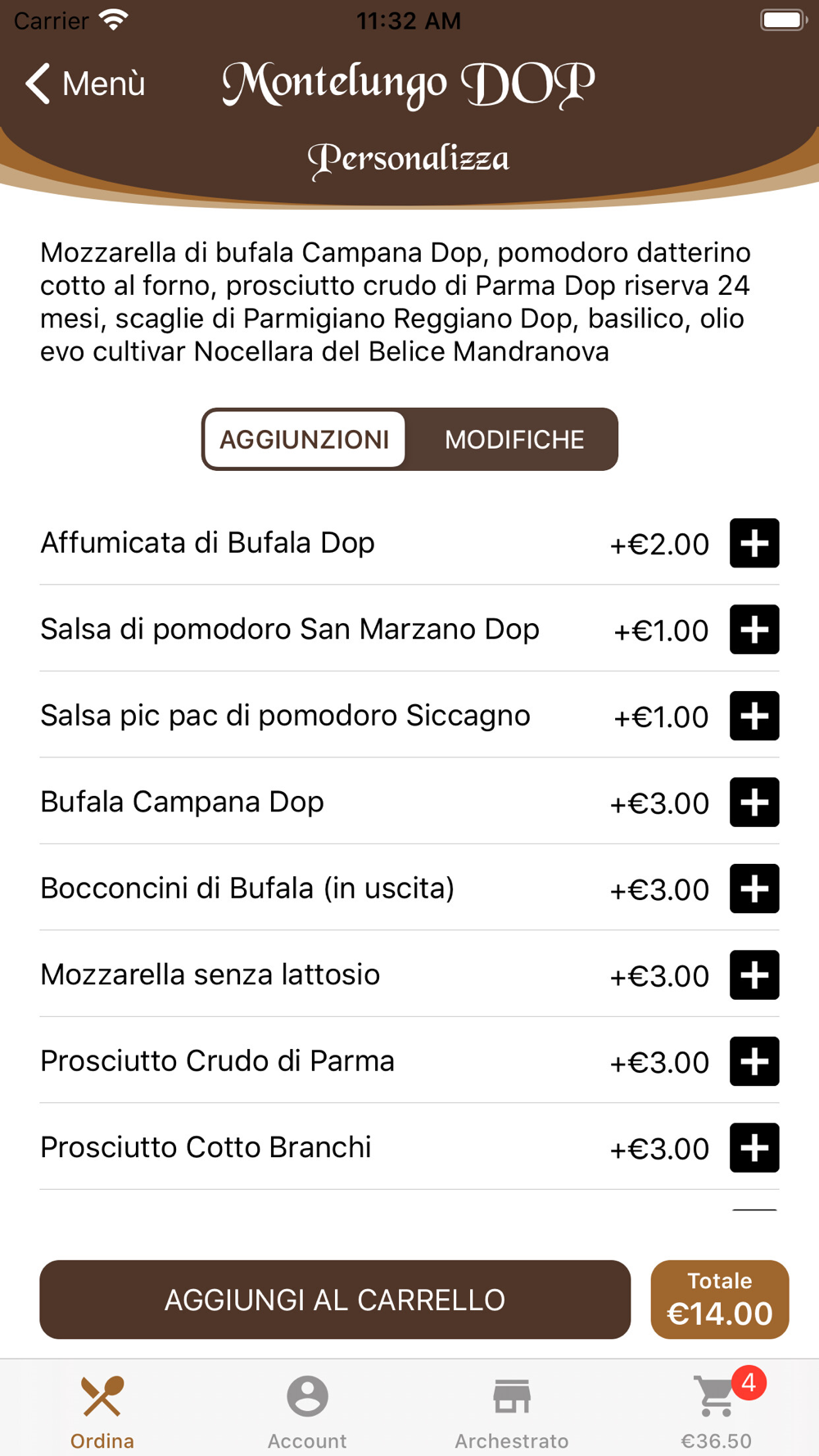819x1456 pixels.
Task: Switch to the MODIFICHE segment
Action: tap(514, 440)
